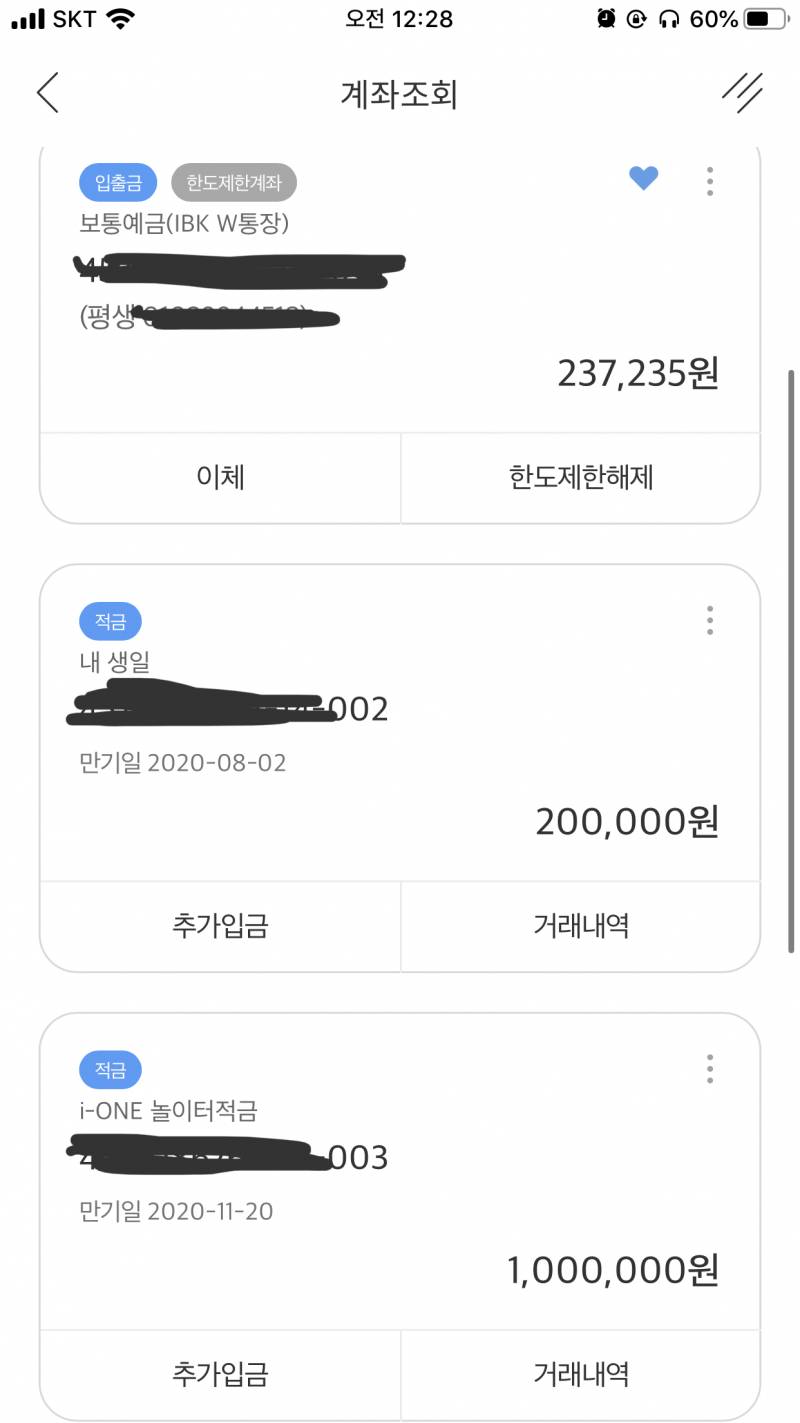Tap the heart icon to unfavorite the account

(644, 178)
